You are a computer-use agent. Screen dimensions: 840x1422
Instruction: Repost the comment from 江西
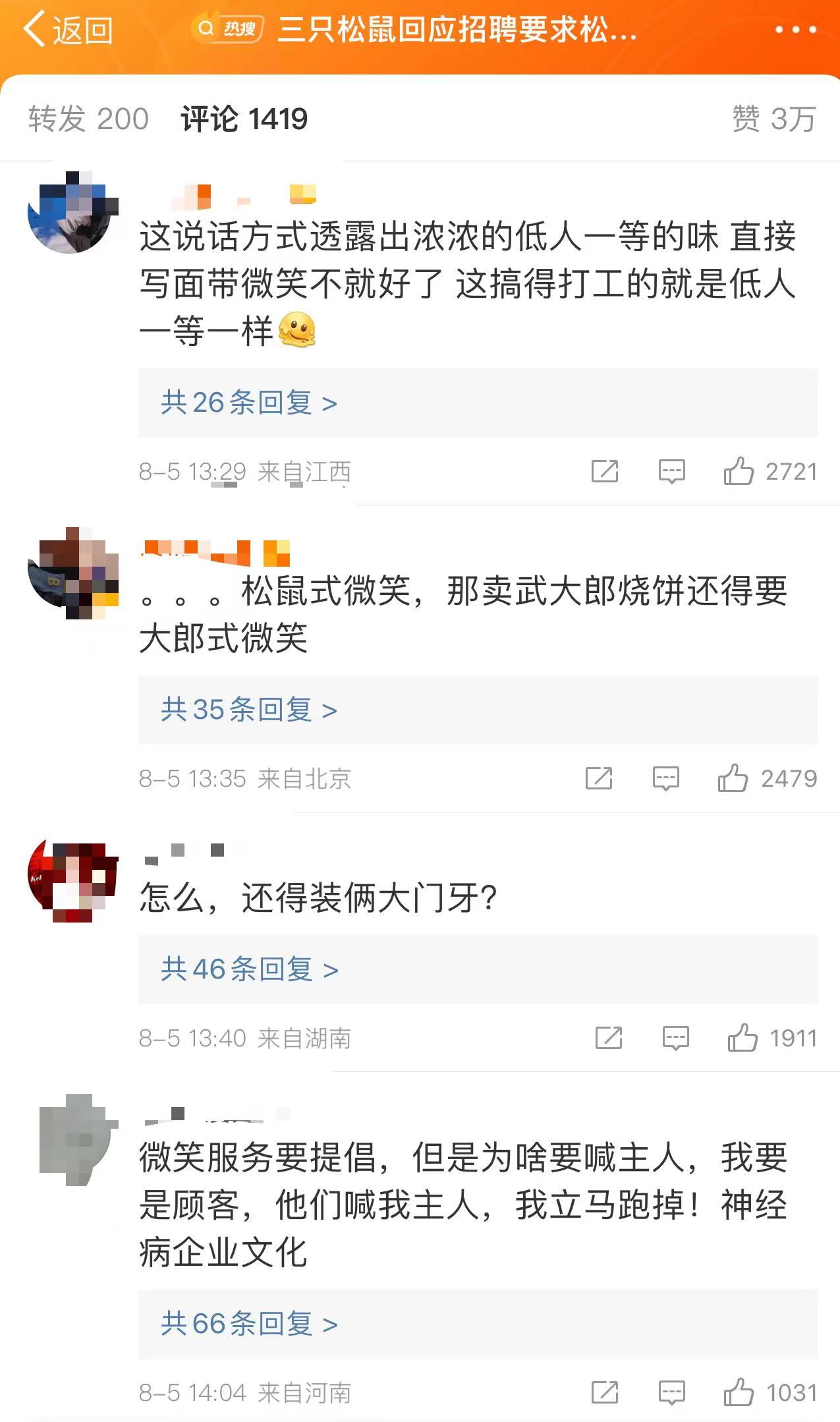pyautogui.click(x=605, y=472)
